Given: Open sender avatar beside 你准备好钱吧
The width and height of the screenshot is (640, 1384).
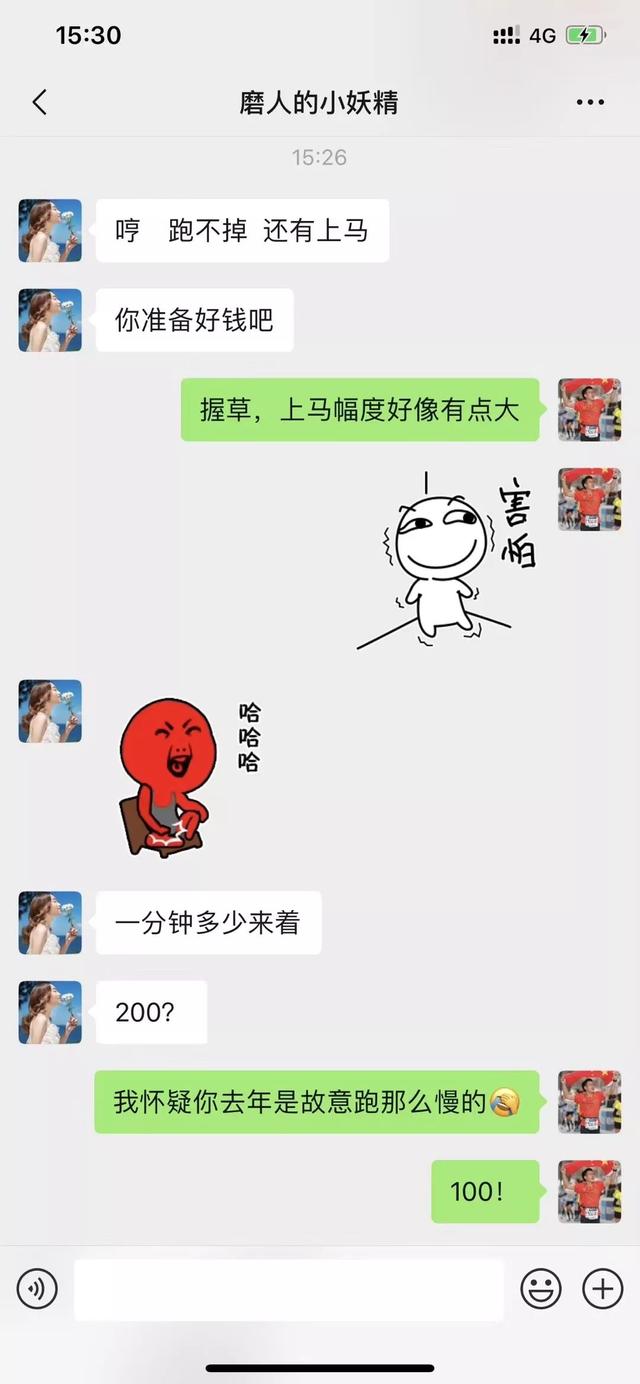Looking at the screenshot, I should 50,320.
